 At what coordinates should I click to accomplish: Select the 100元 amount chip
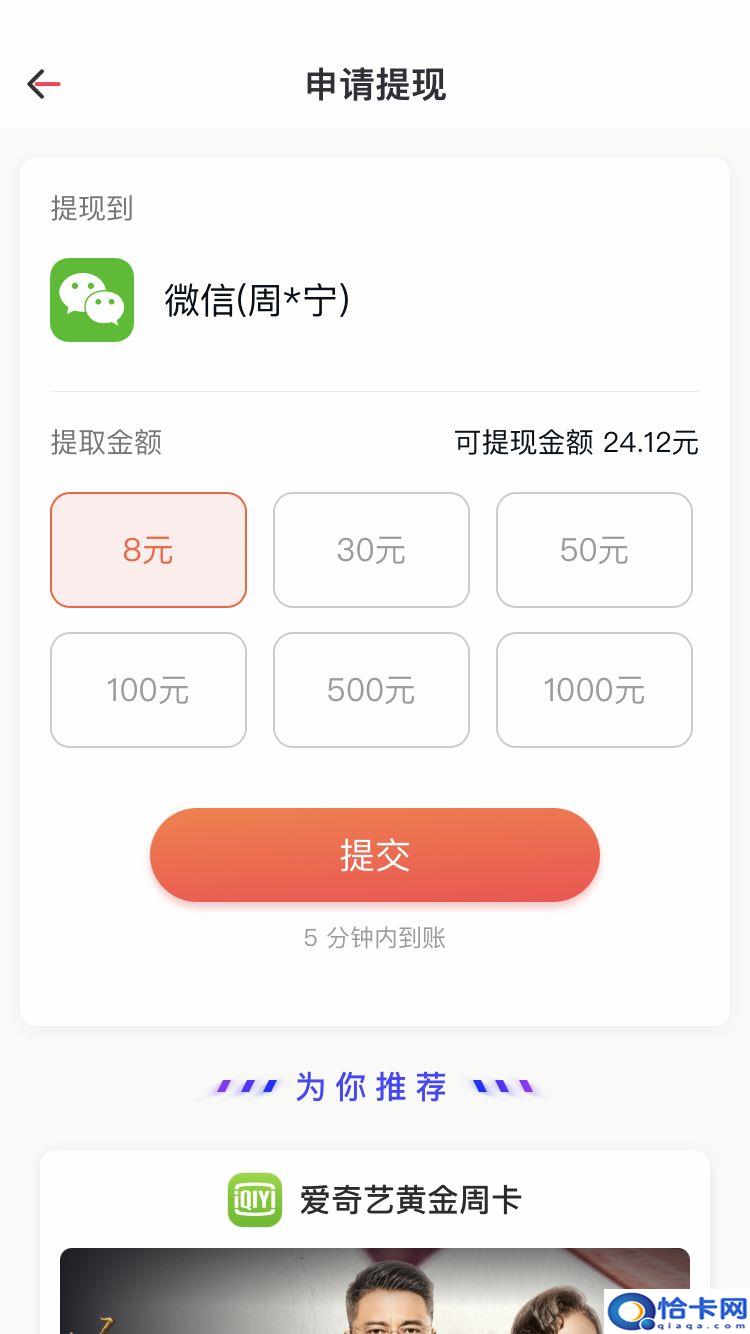148,690
